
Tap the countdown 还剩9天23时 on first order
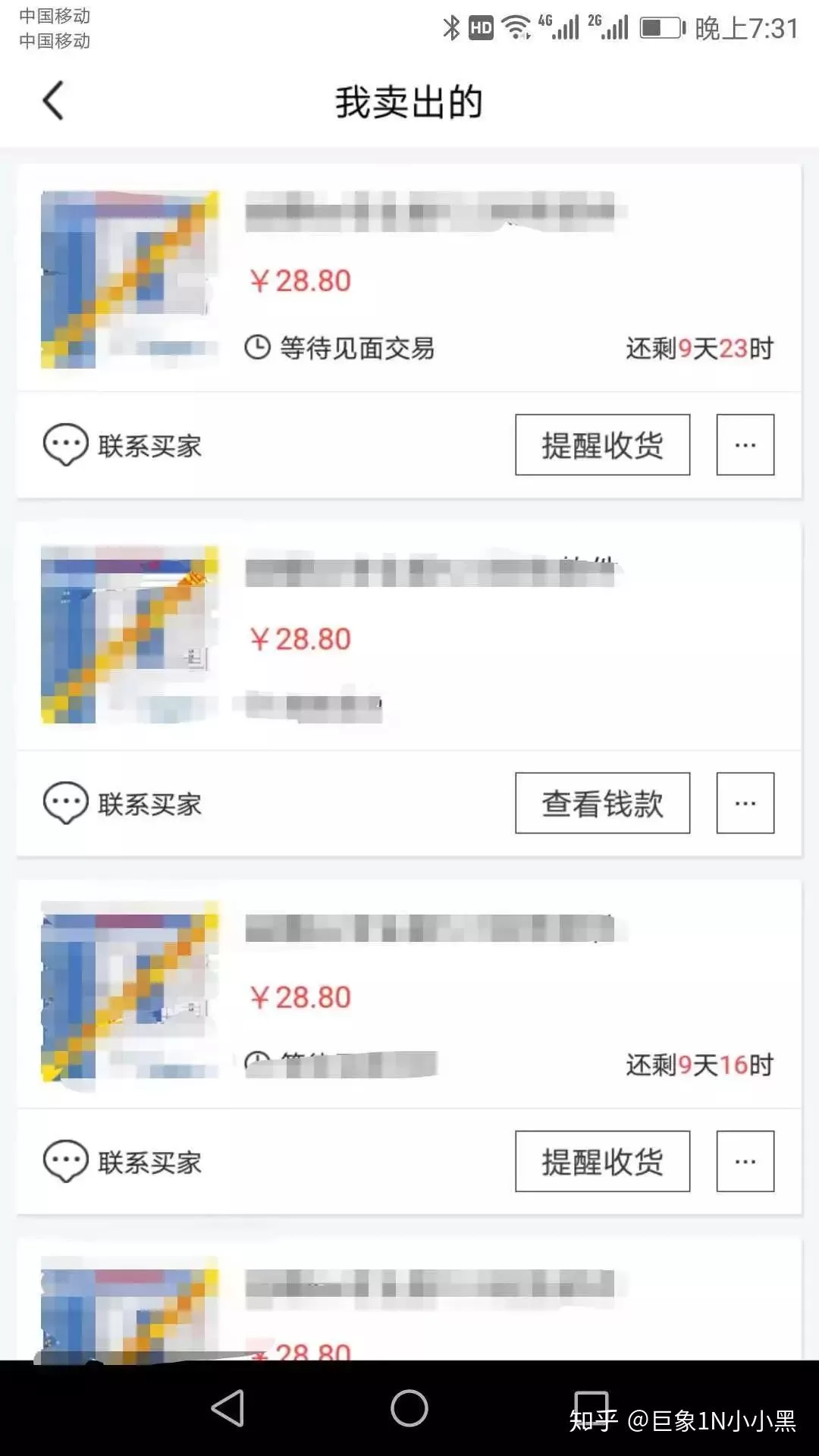pos(699,346)
